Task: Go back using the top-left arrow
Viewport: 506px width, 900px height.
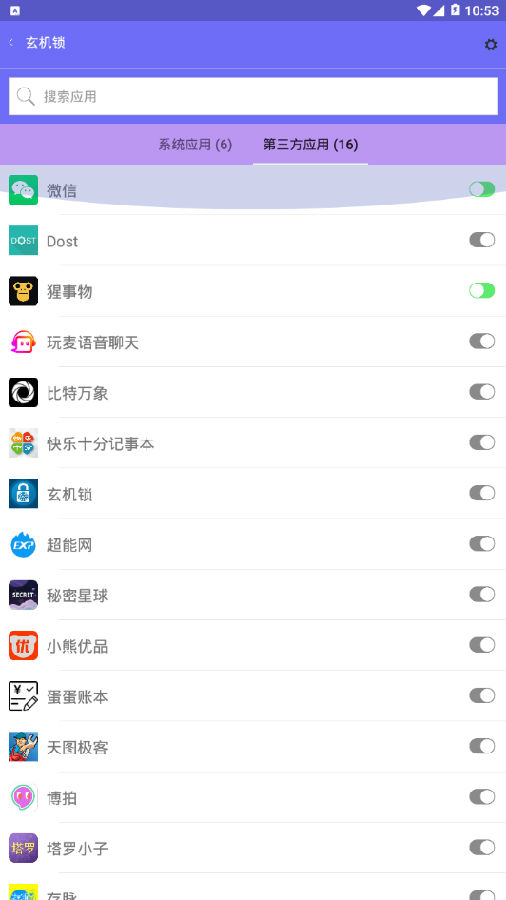Action: [x=11, y=43]
